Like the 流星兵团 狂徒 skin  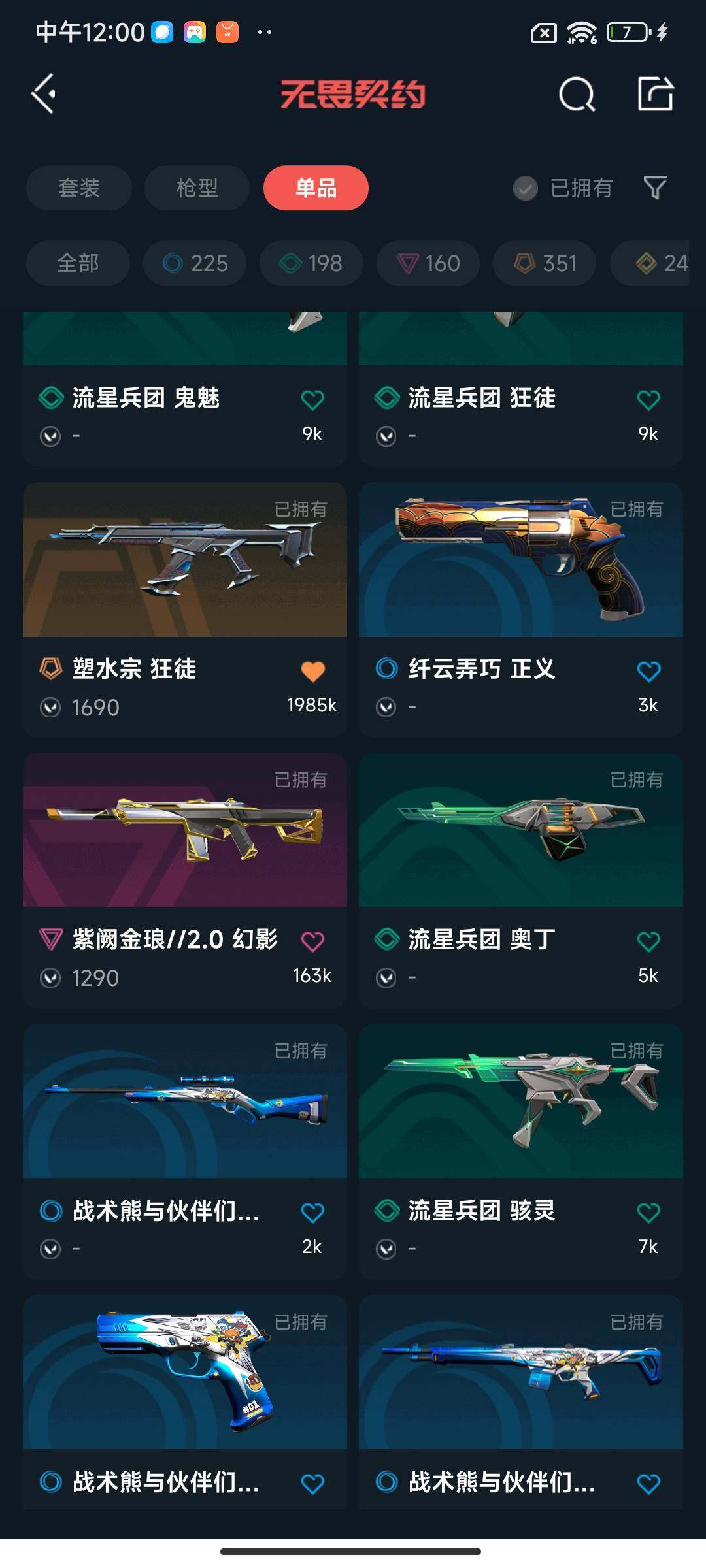click(x=648, y=400)
